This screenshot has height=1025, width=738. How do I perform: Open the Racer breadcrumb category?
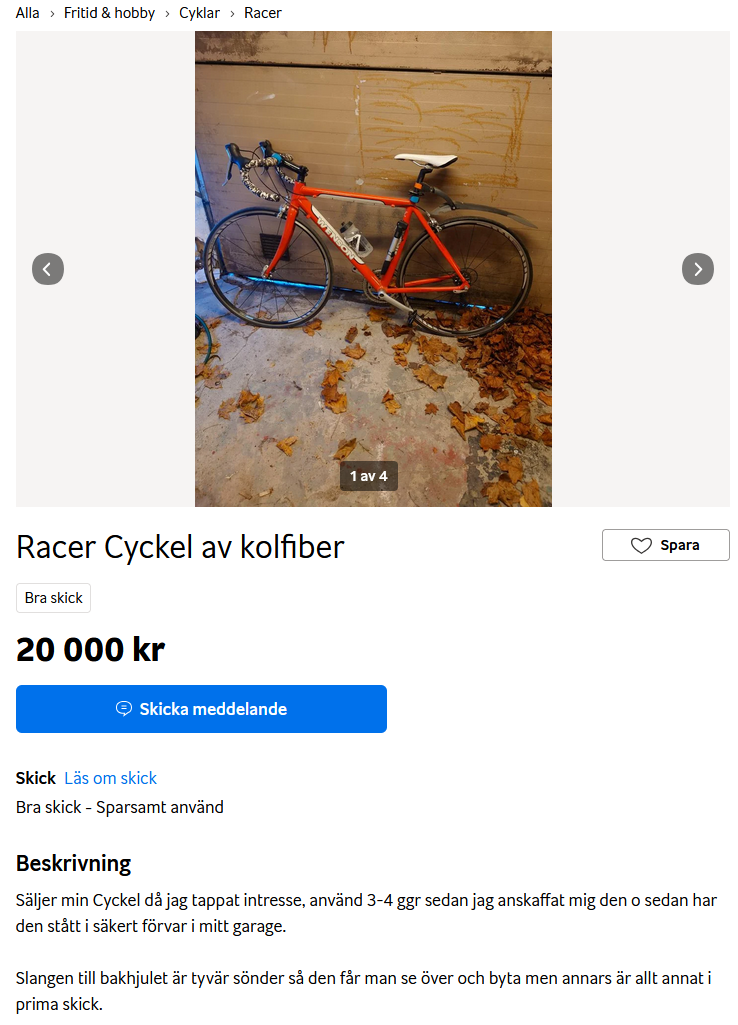click(x=263, y=13)
